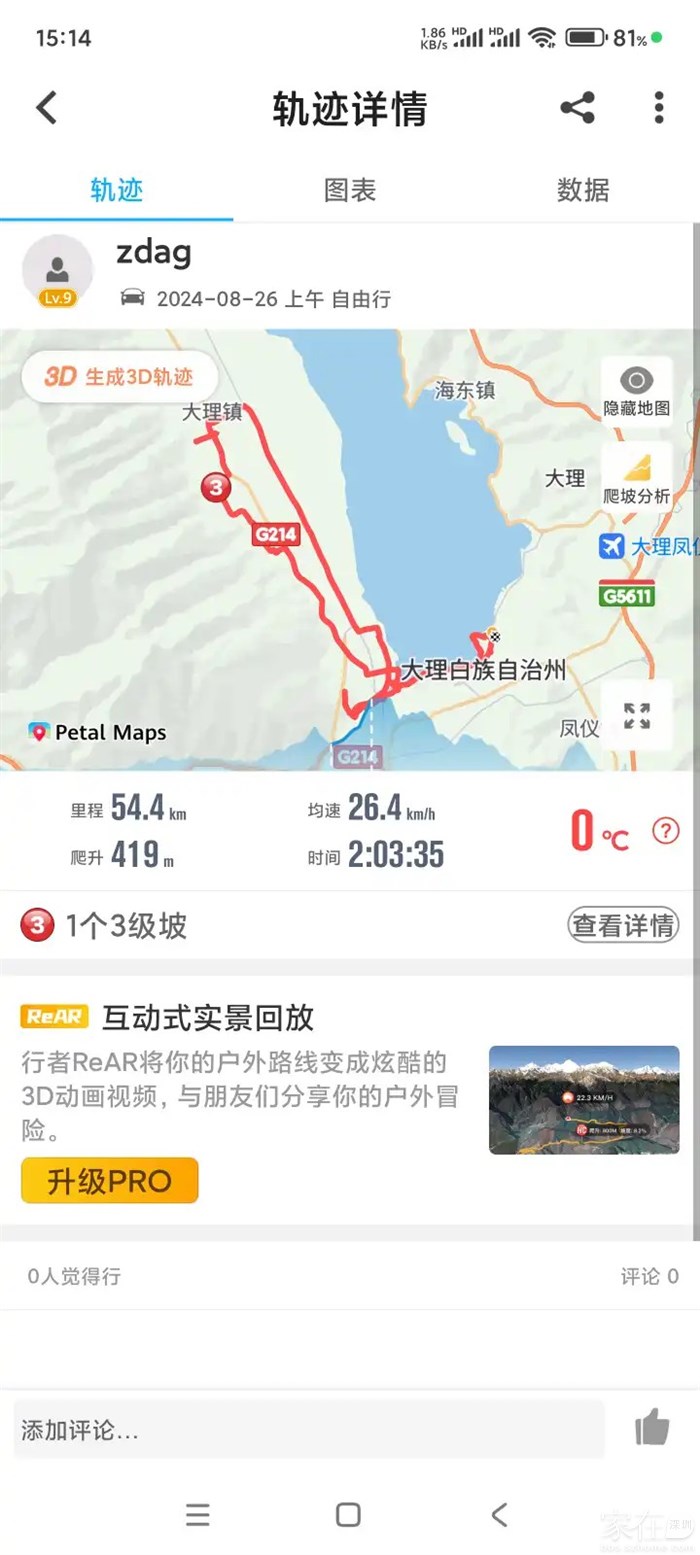Tap 升级PRO to upgrade

point(110,1180)
